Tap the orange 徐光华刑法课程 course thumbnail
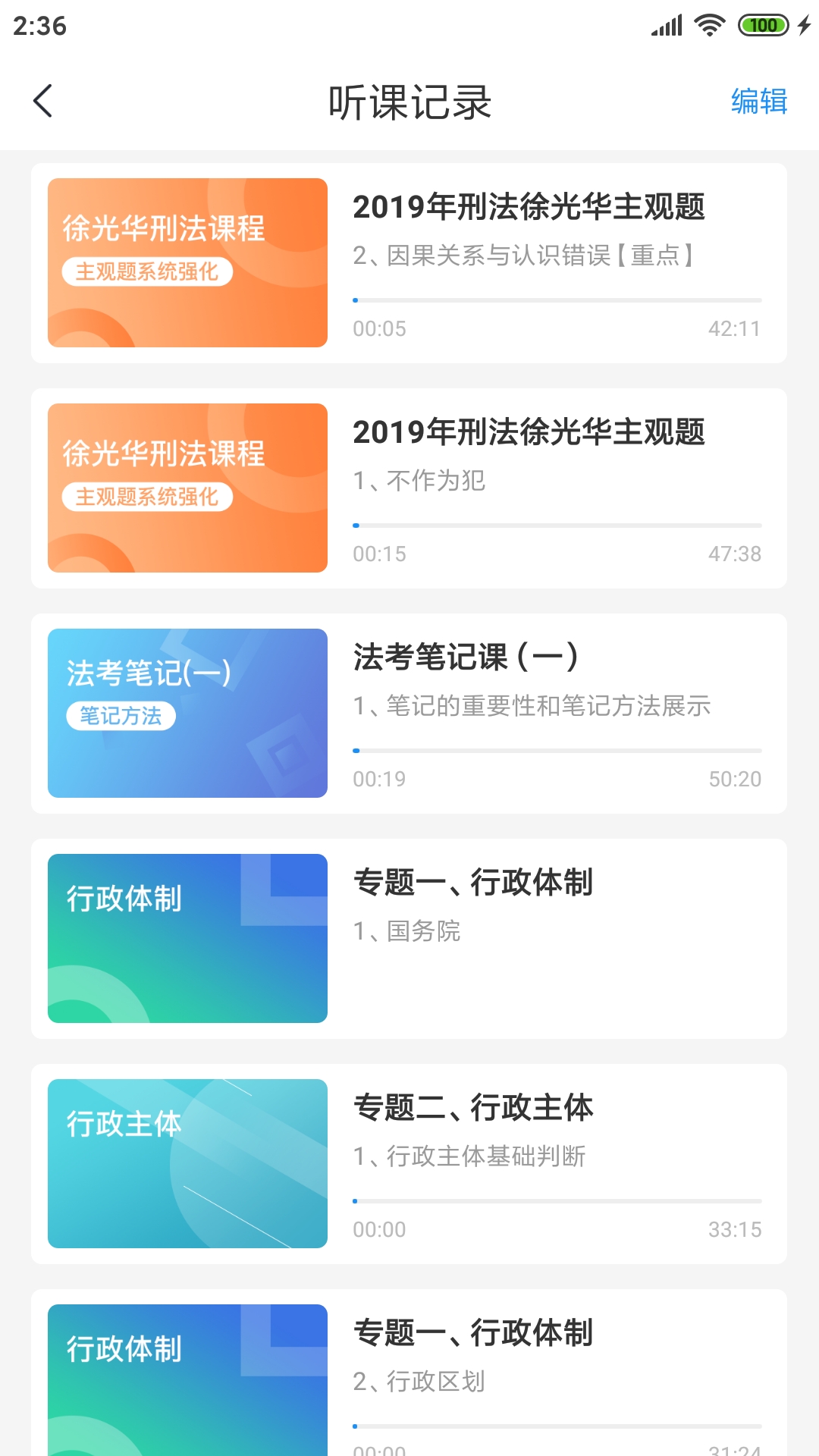The height and width of the screenshot is (1456, 819). click(x=187, y=263)
